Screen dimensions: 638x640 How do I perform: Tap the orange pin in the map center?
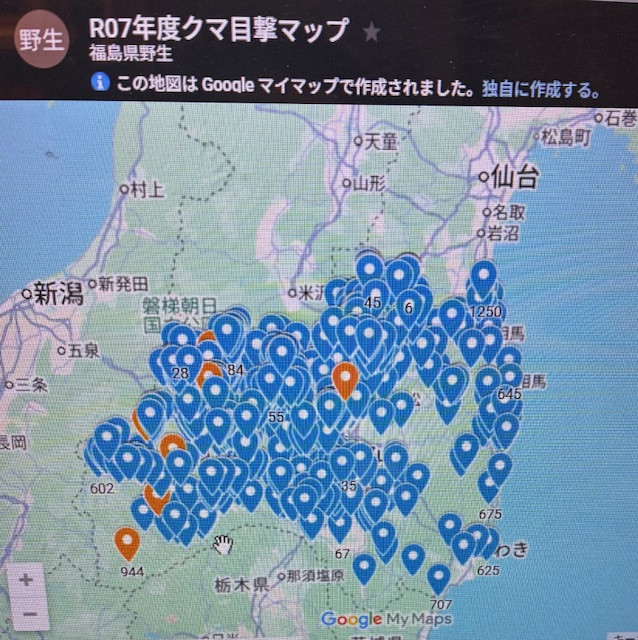click(x=345, y=379)
